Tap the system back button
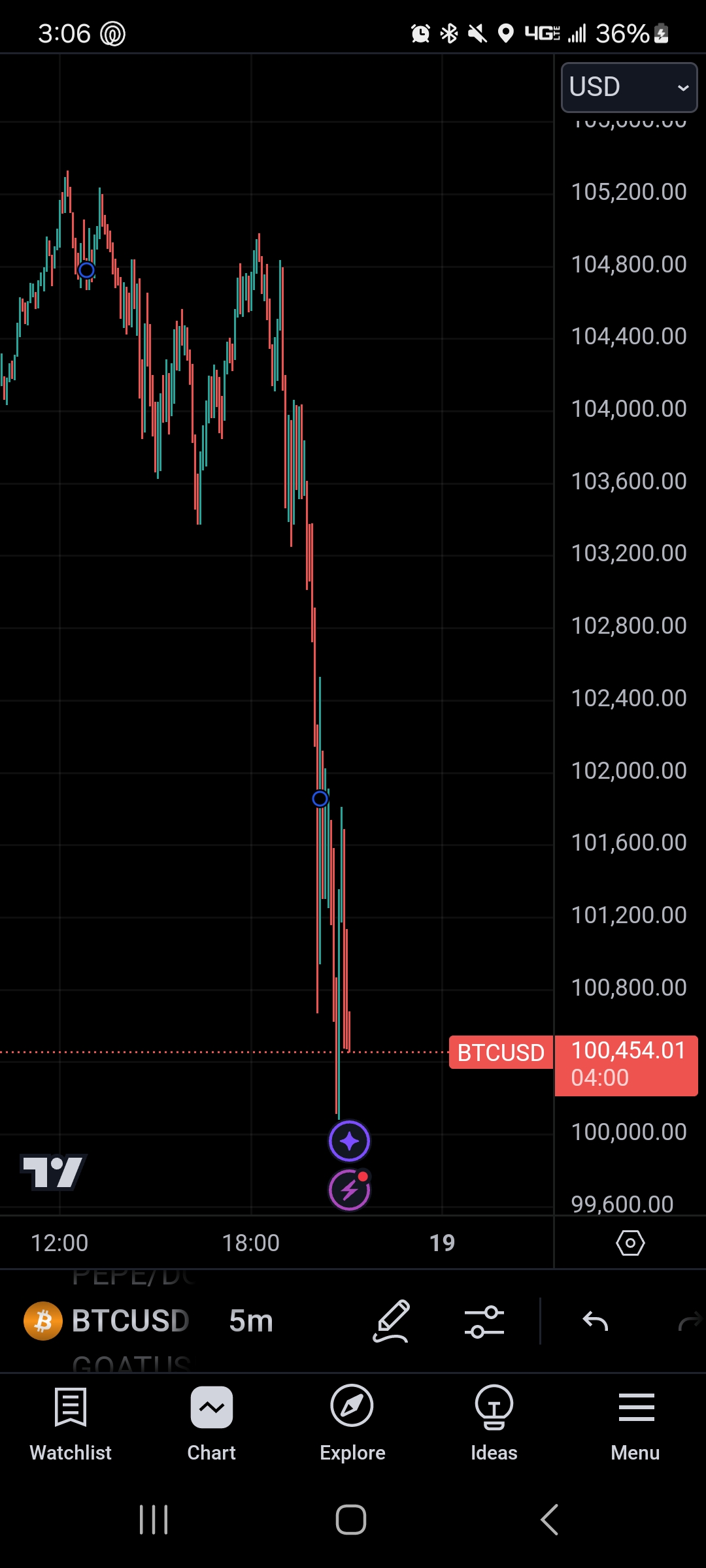 pyautogui.click(x=550, y=1520)
